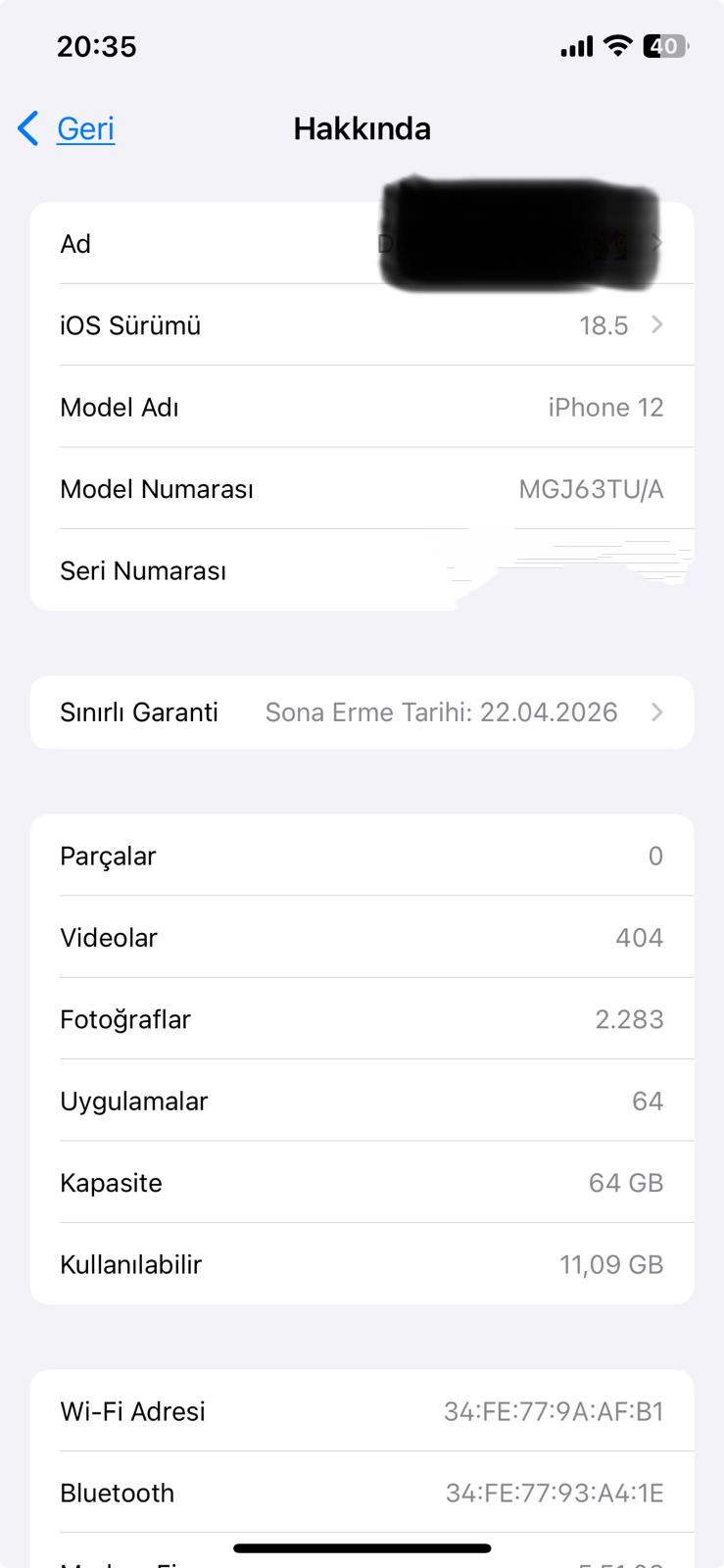The width and height of the screenshot is (724, 1568).
Task: Open Sınırlı Garanti warranty details
Action: (x=362, y=712)
